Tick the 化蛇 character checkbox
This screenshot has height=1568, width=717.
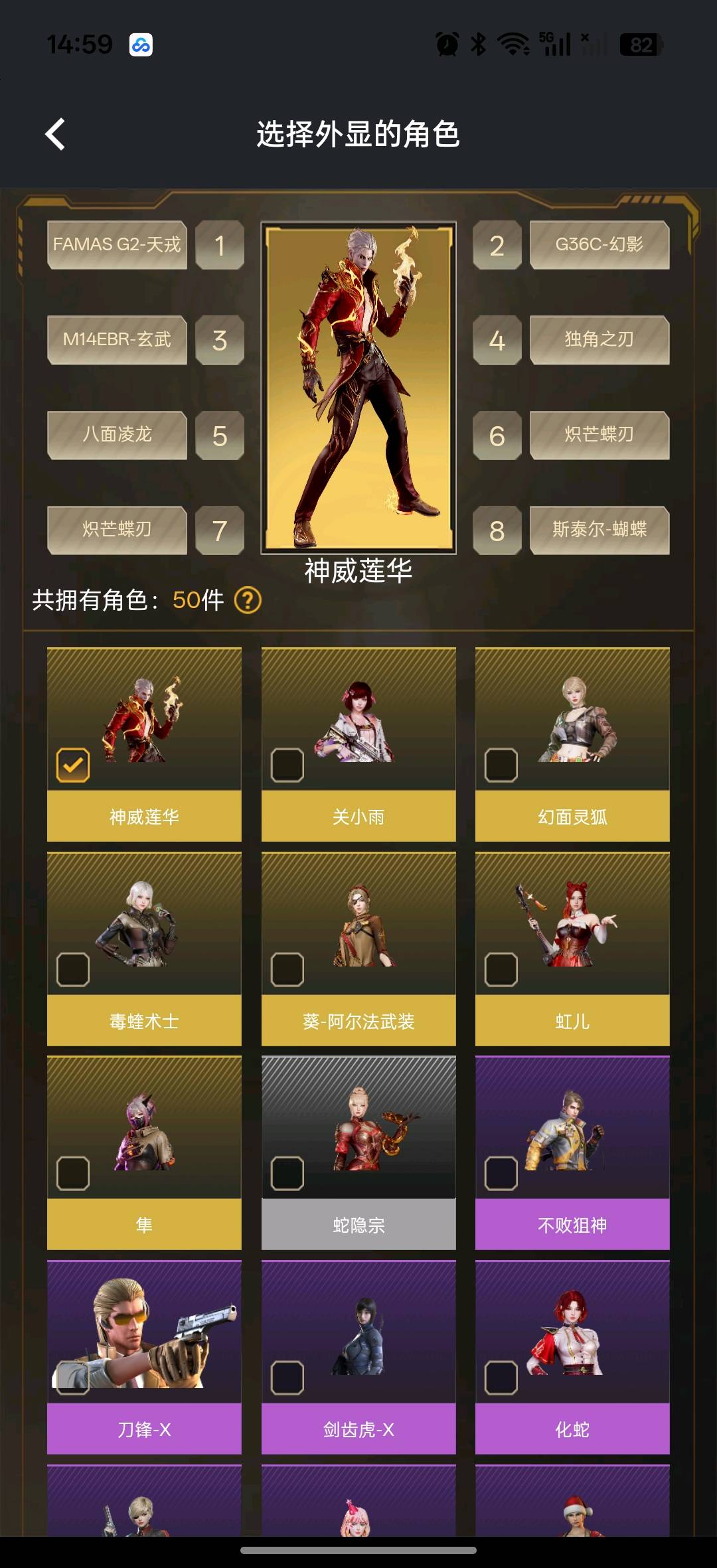pyautogui.click(x=501, y=1377)
